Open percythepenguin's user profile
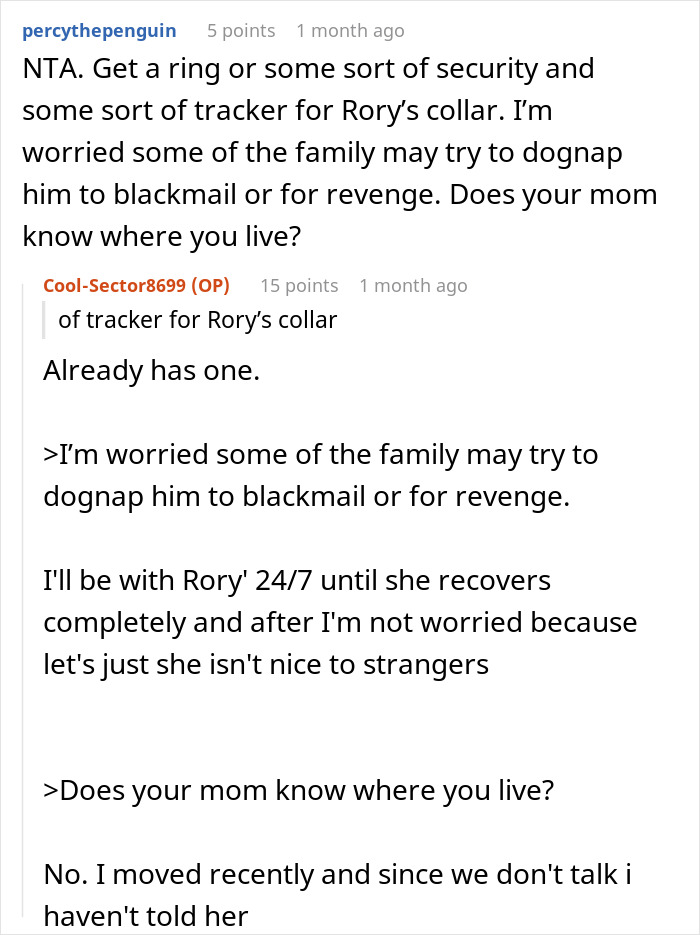The image size is (700, 935). [99, 30]
